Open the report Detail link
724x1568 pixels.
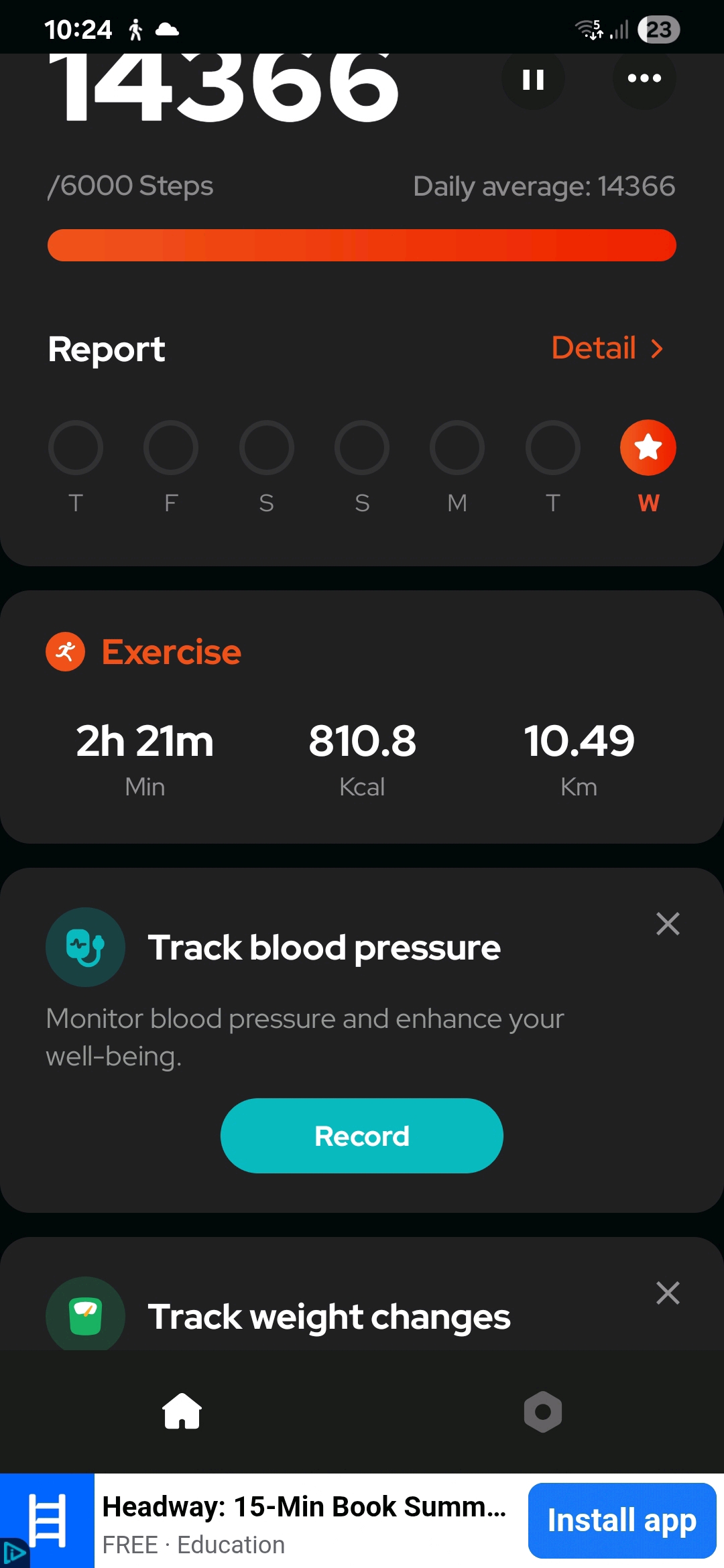click(x=607, y=348)
